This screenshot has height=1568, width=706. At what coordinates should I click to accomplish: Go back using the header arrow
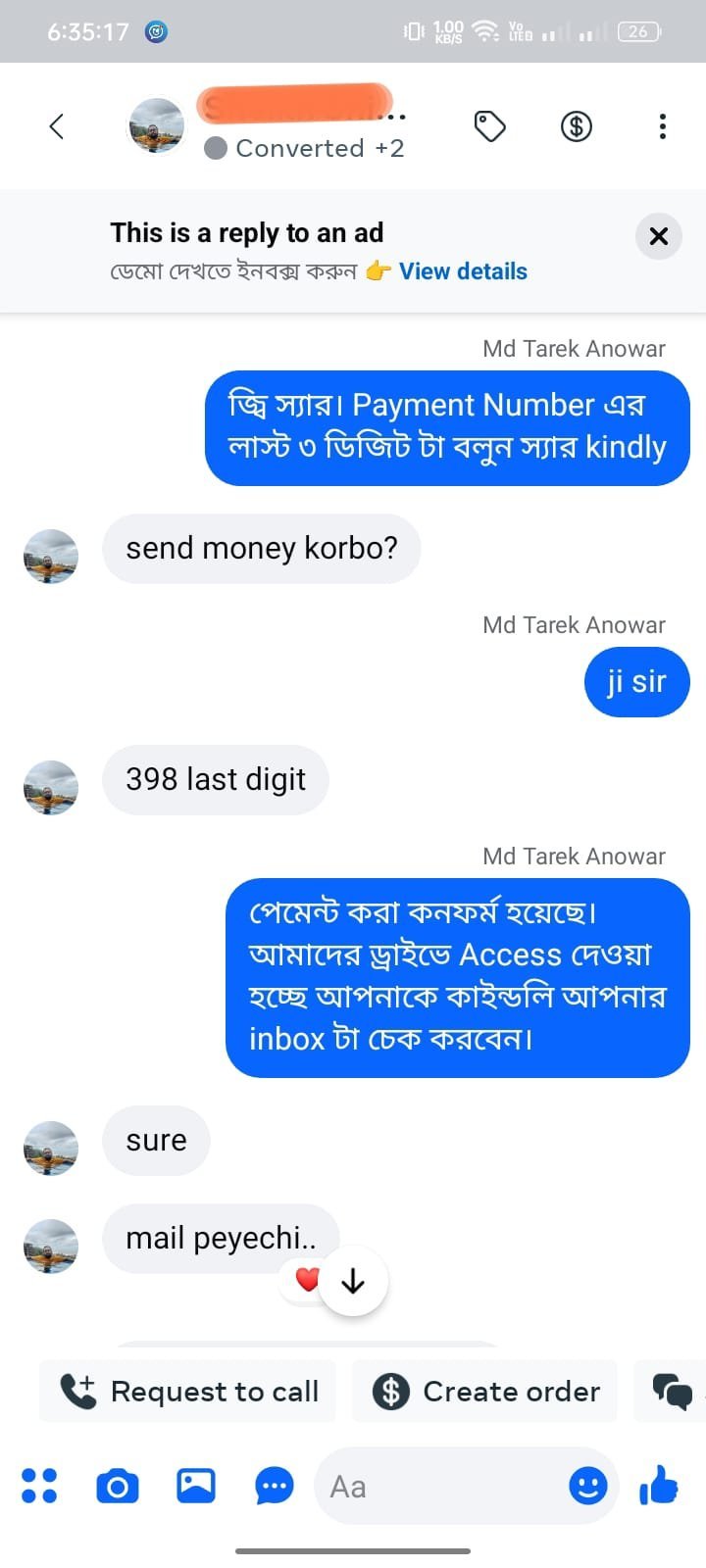click(57, 126)
